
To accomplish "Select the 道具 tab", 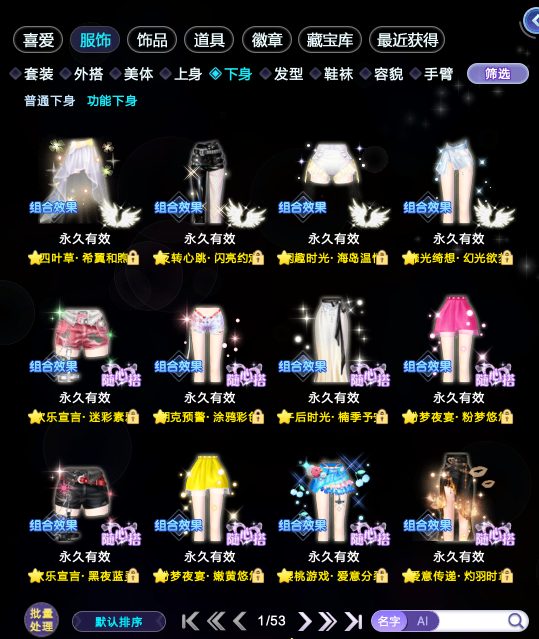I will (x=209, y=40).
